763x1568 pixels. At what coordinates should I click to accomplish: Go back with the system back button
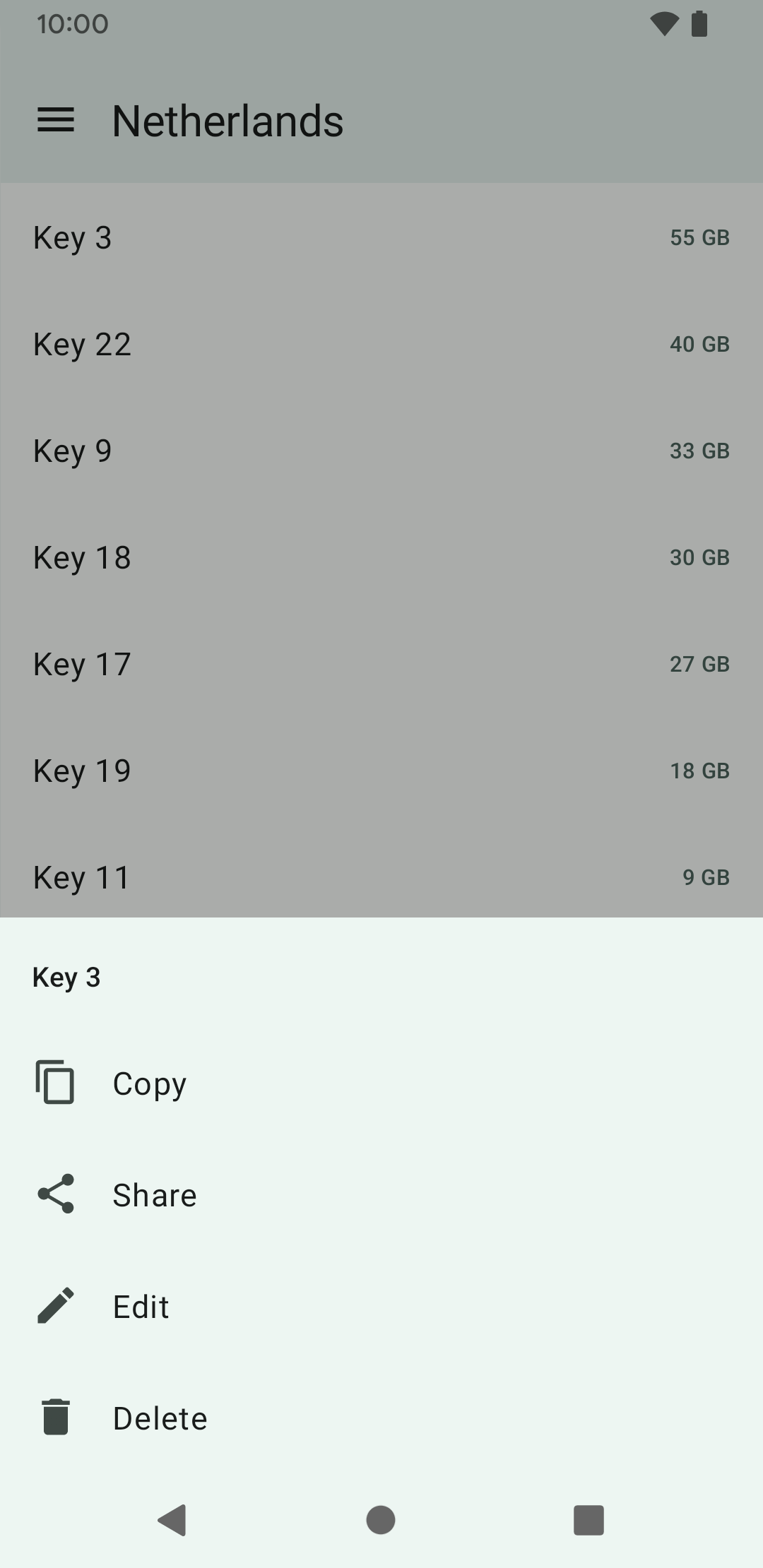[172, 1520]
